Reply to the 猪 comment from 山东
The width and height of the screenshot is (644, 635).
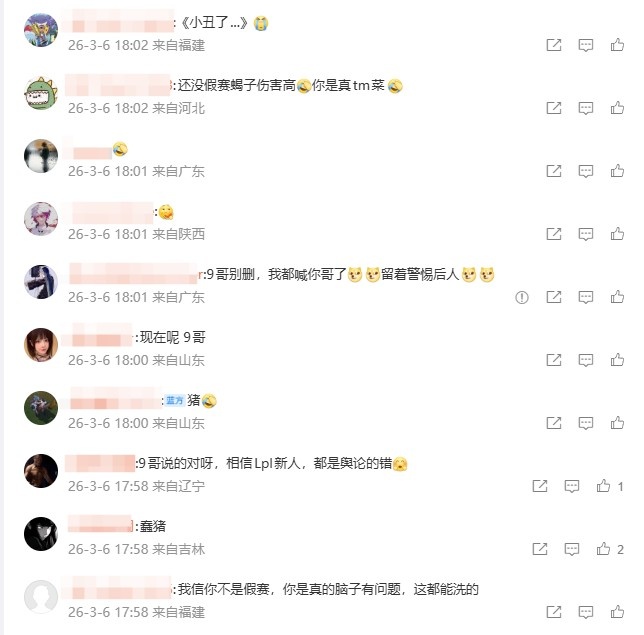pyautogui.click(x=587, y=423)
